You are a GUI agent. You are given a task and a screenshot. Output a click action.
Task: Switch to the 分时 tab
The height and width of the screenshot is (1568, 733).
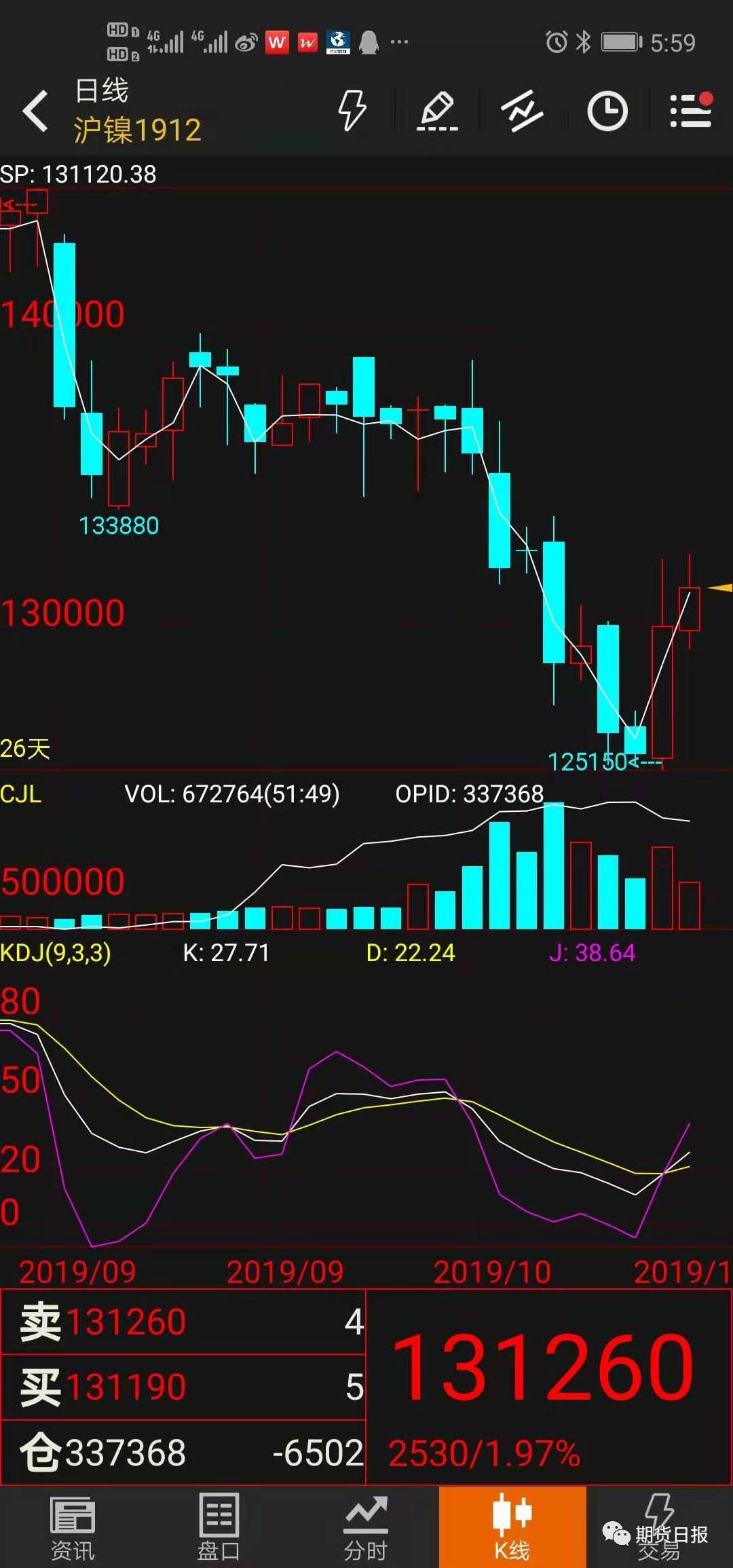tap(366, 1527)
